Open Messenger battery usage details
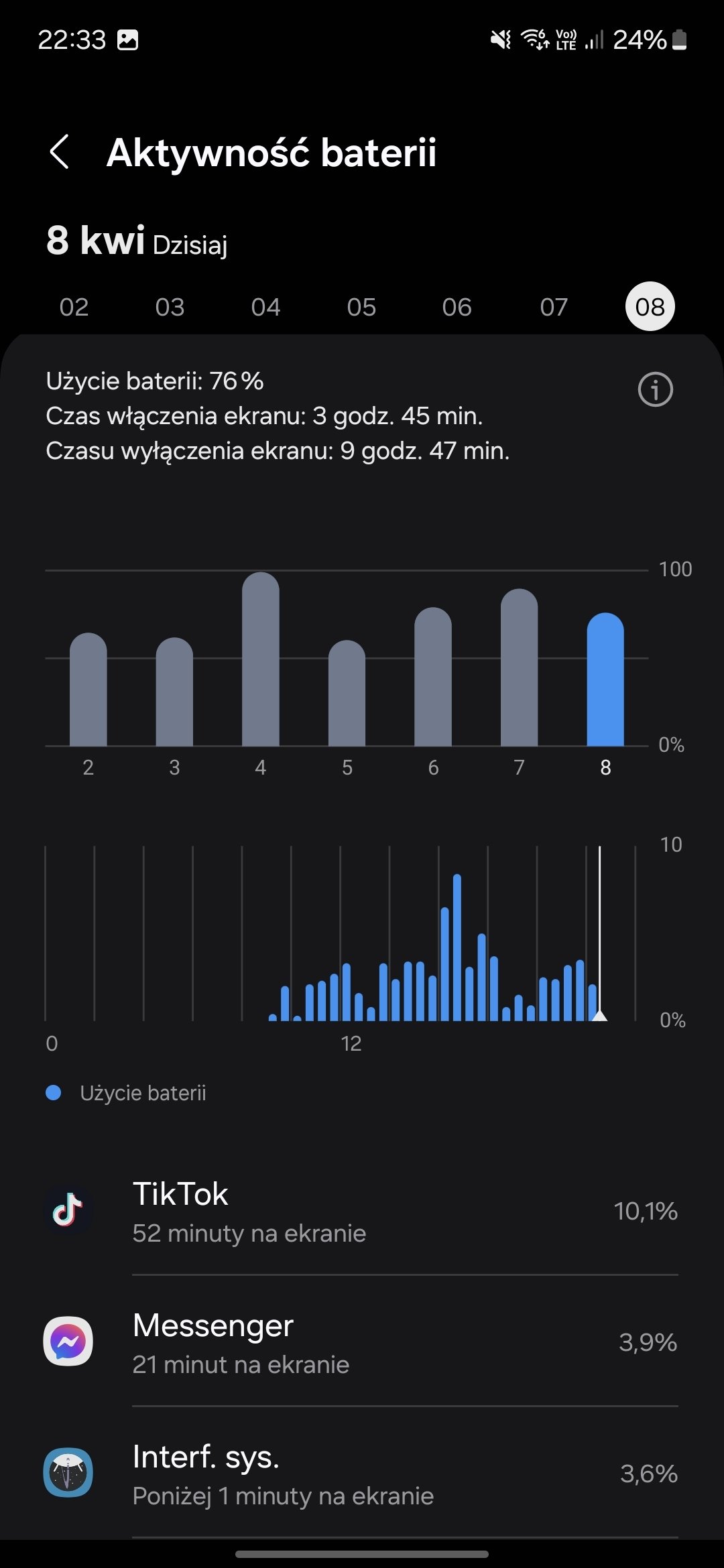Screen dimensions: 724x1568 point(362,1342)
